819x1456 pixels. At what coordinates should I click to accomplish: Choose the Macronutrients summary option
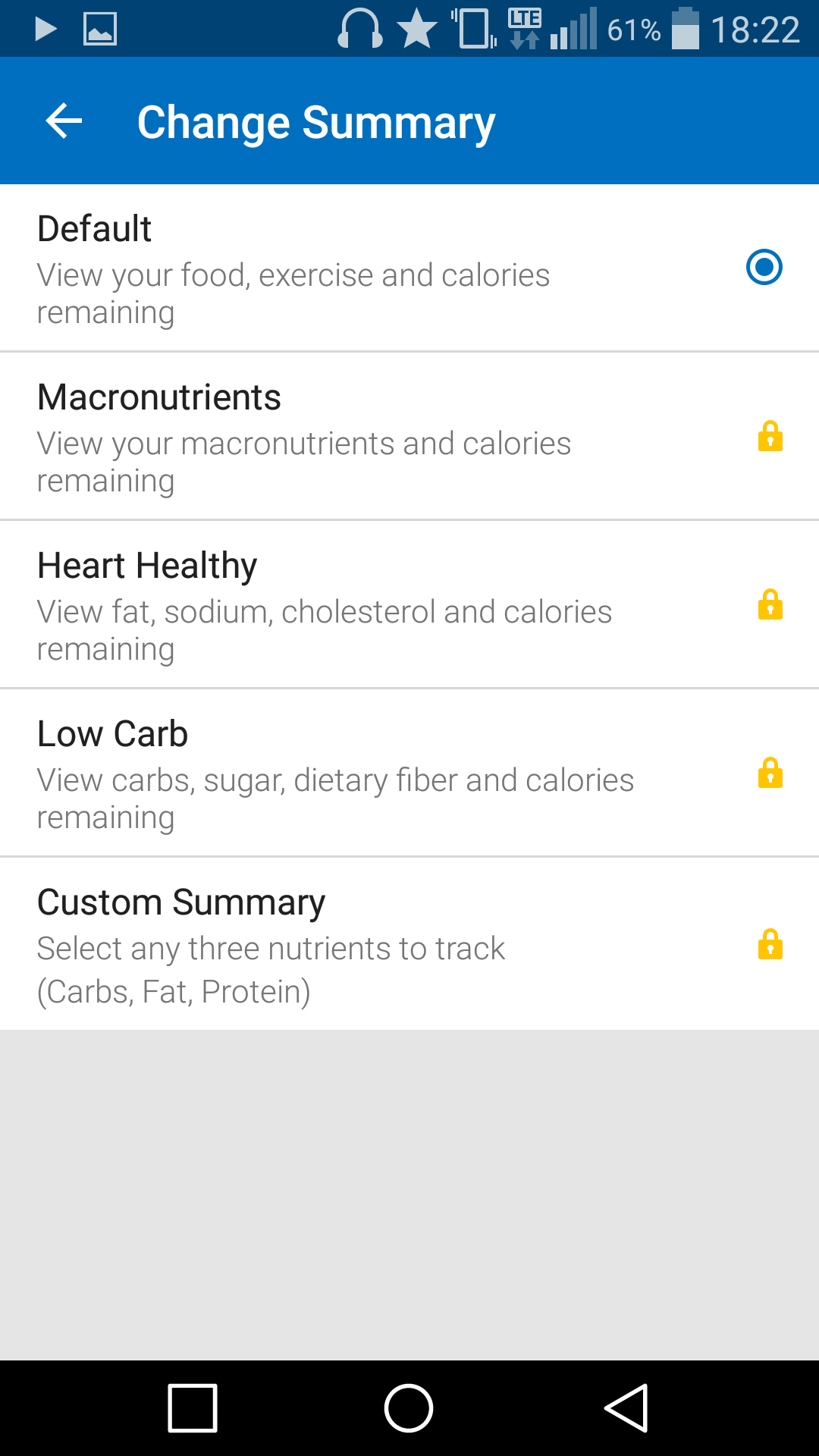tap(409, 436)
